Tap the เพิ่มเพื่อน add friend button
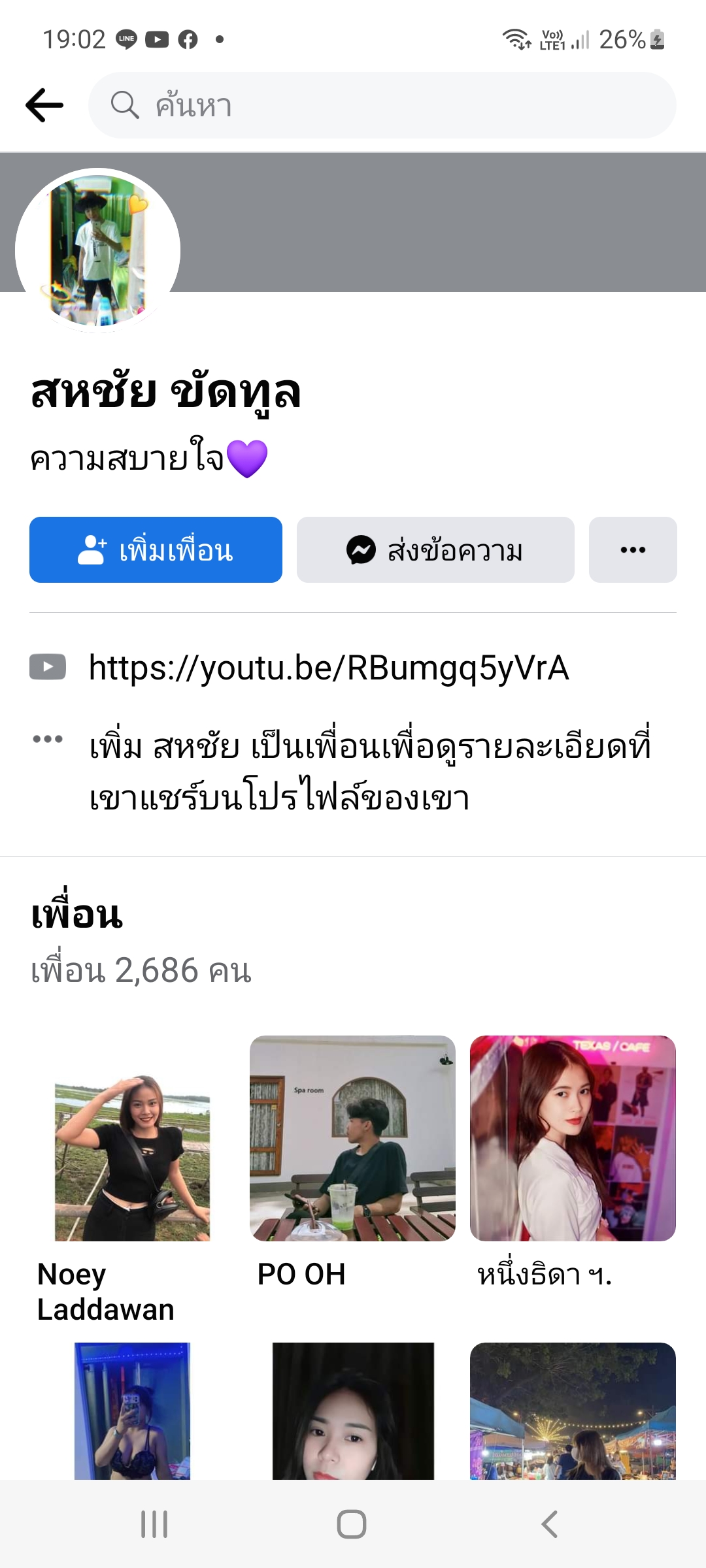The height and width of the screenshot is (1568, 706). point(156,550)
